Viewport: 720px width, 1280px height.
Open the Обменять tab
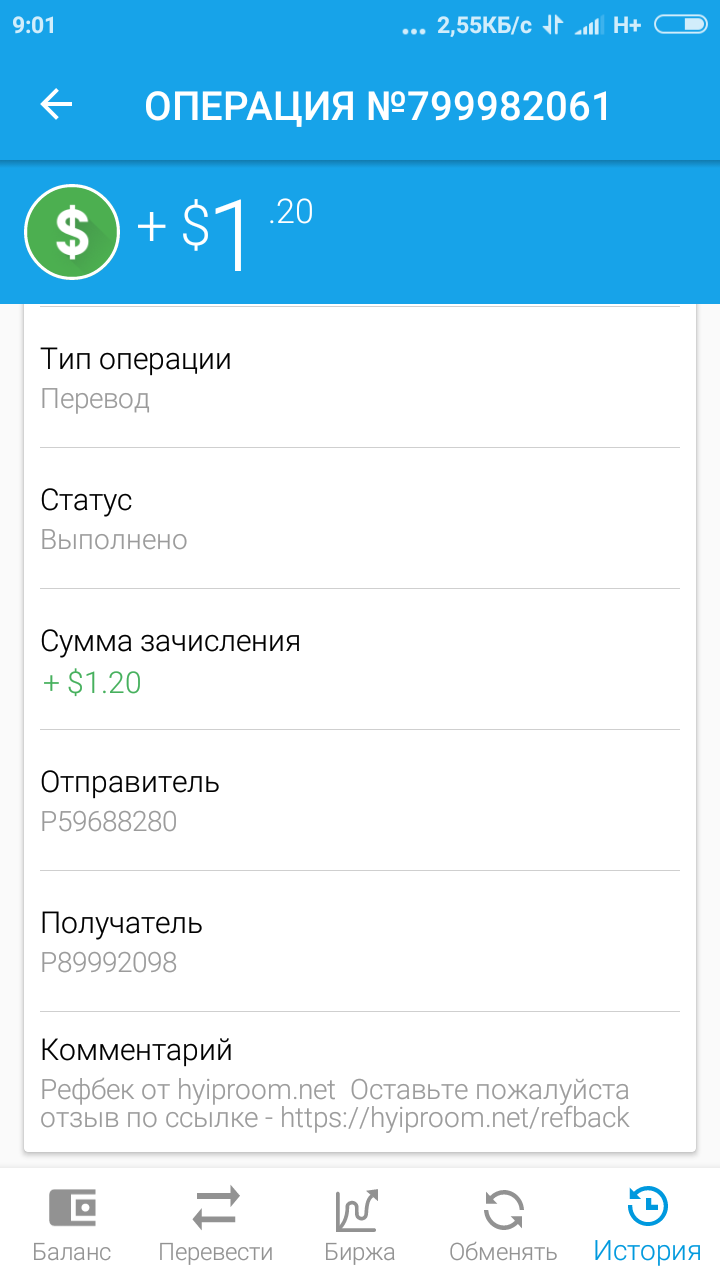504,1224
